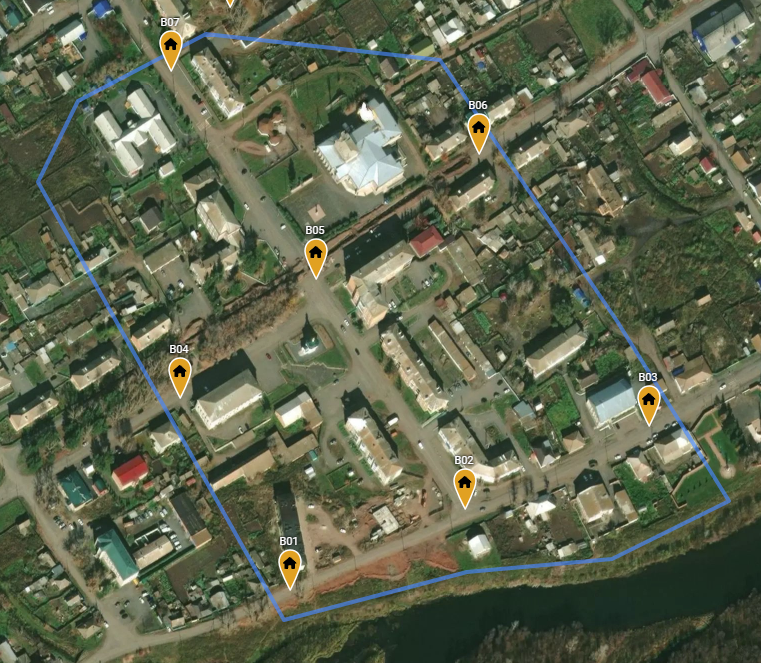Open the B03 map marker
Screen dimensions: 761x663
pos(648,401)
